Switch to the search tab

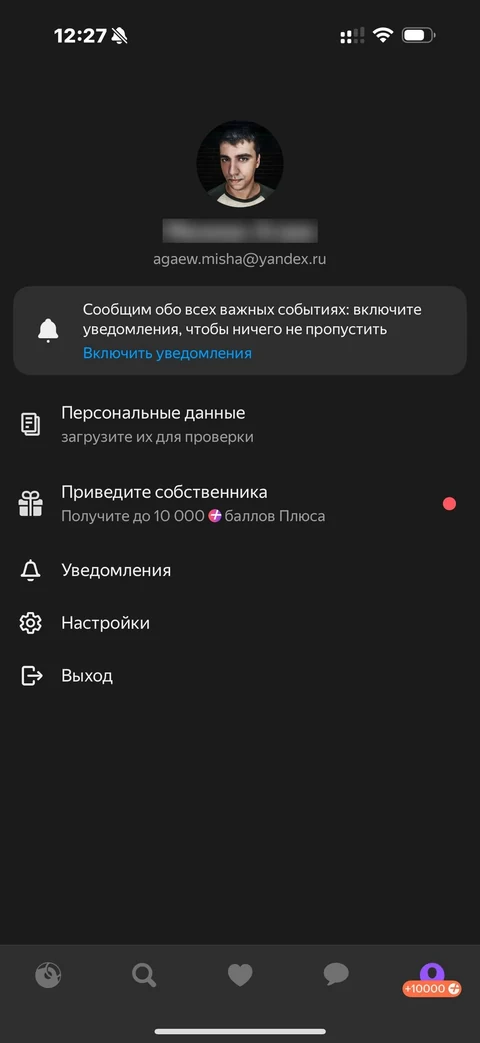pyautogui.click(x=144, y=976)
